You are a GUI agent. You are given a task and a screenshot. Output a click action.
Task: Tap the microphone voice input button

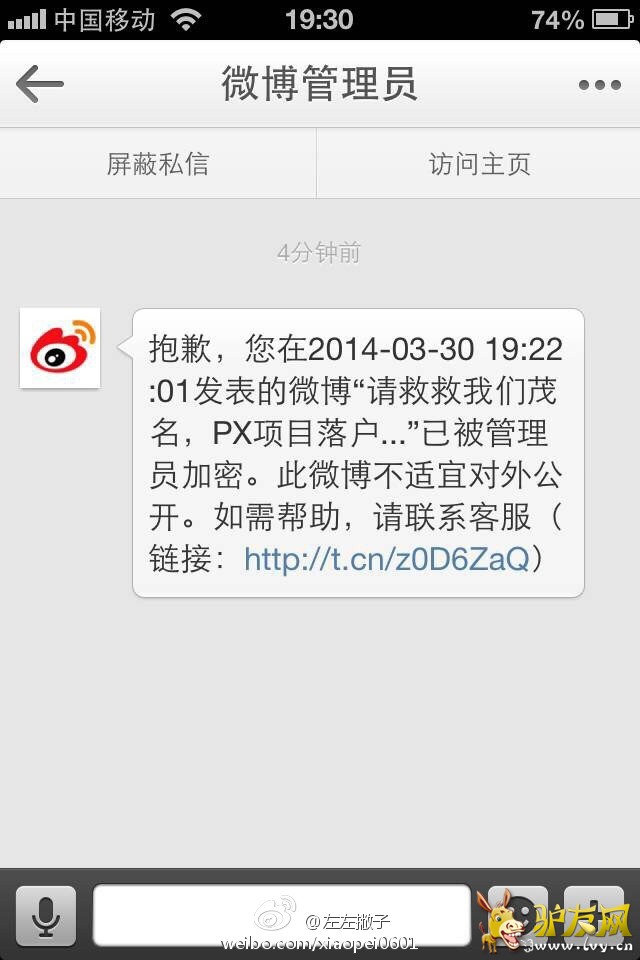(x=45, y=915)
